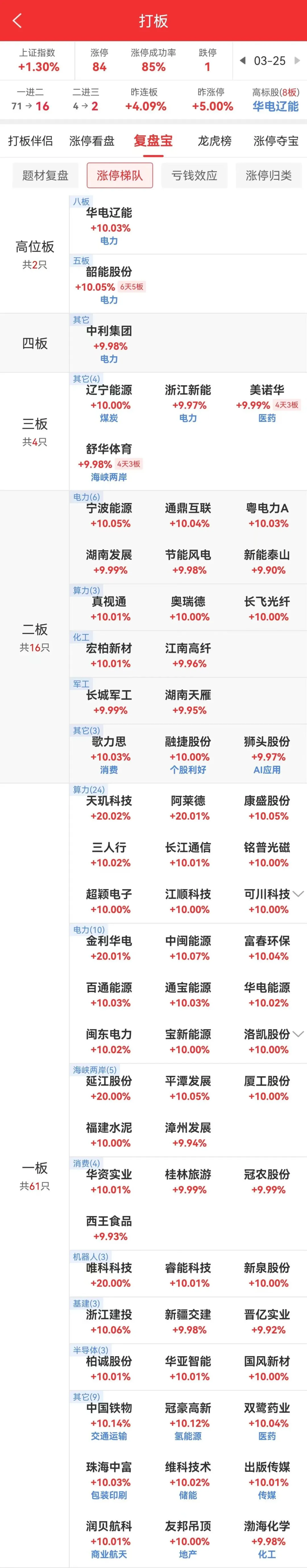This screenshot has width=307, height=1568.
Task: Open stock 歌力思 details
Action: coord(109,741)
